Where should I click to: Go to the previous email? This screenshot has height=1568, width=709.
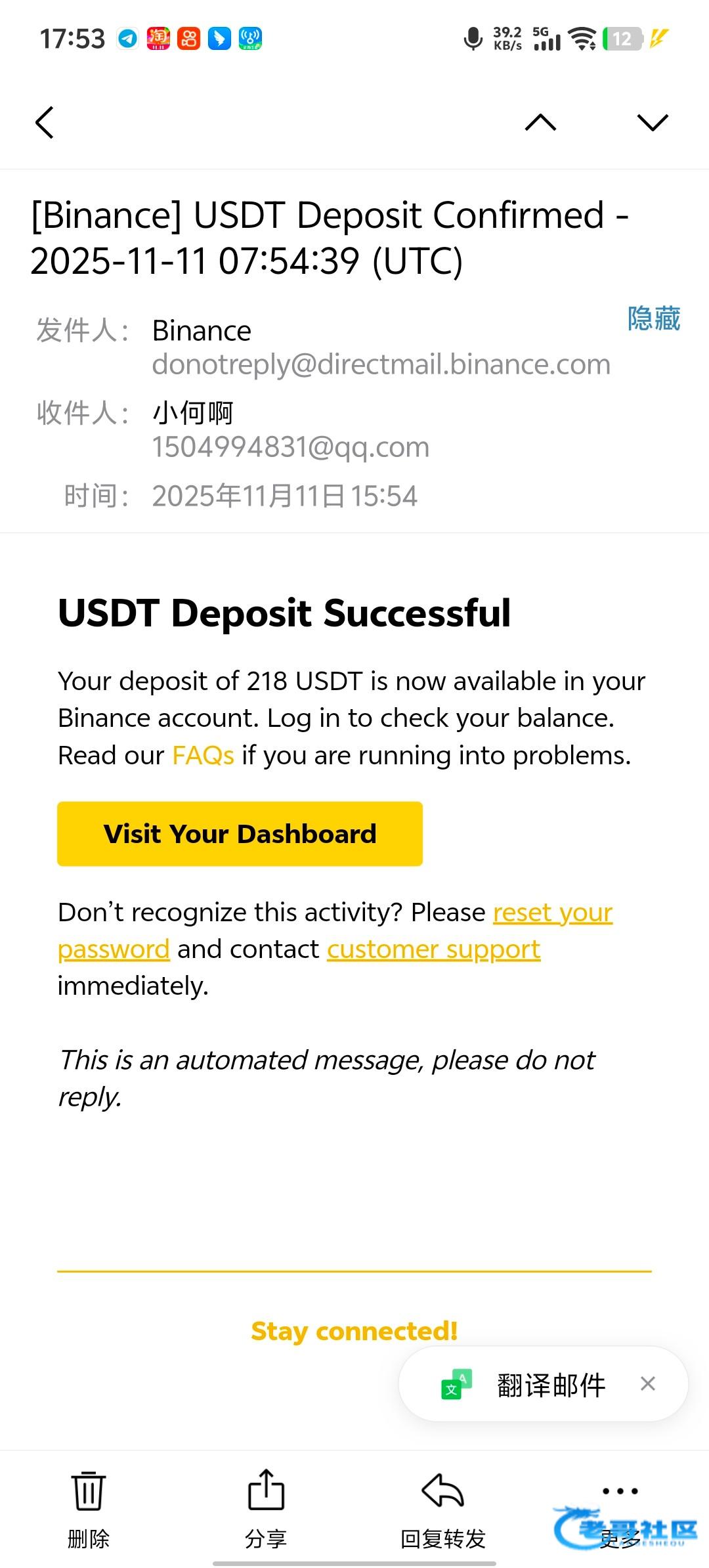click(540, 123)
